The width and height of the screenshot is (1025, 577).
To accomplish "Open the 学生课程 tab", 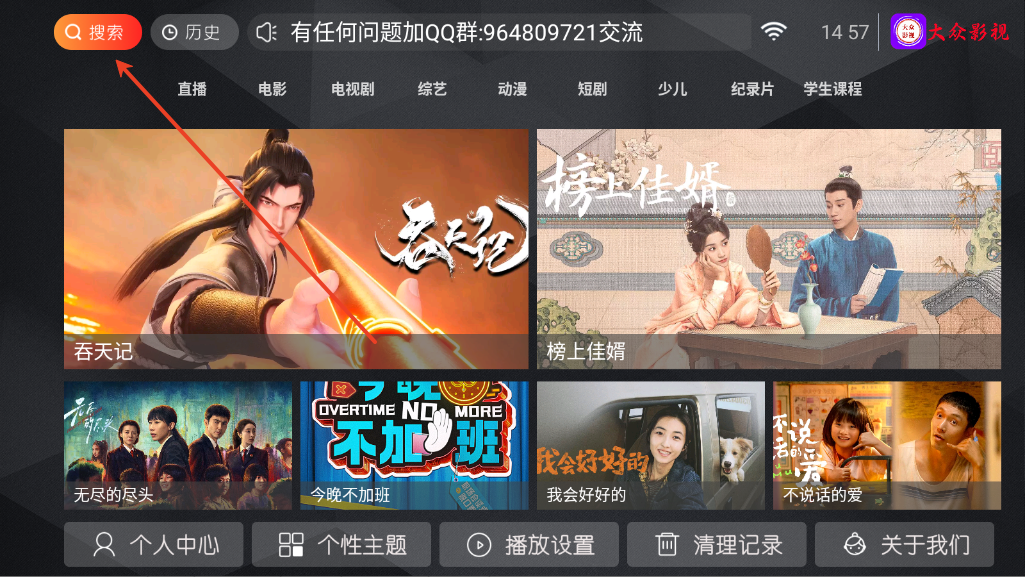I will point(832,89).
